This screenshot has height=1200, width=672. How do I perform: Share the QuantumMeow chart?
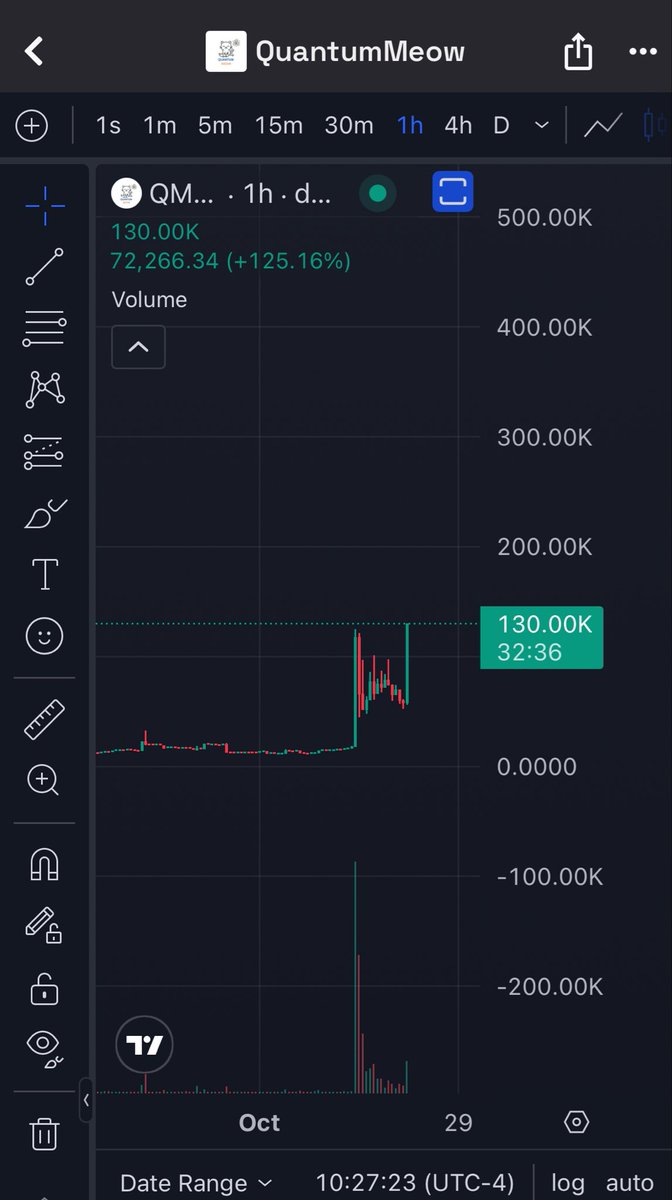pyautogui.click(x=578, y=52)
